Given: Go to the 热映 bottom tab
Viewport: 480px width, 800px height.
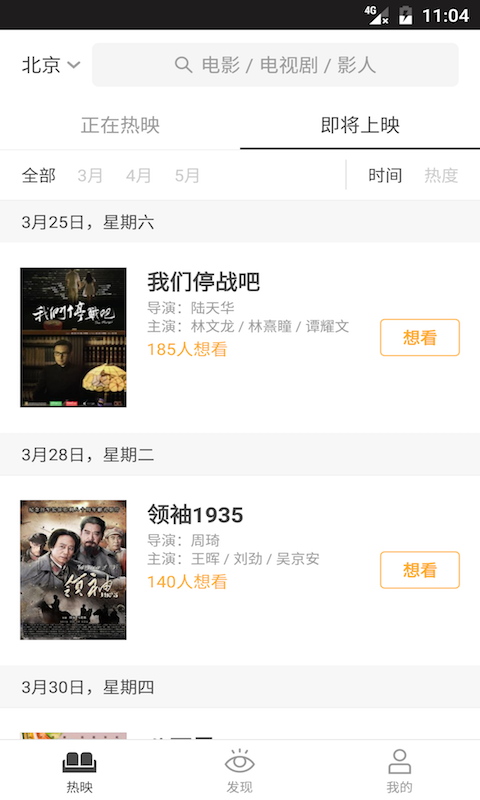Looking at the screenshot, I should tap(80, 770).
